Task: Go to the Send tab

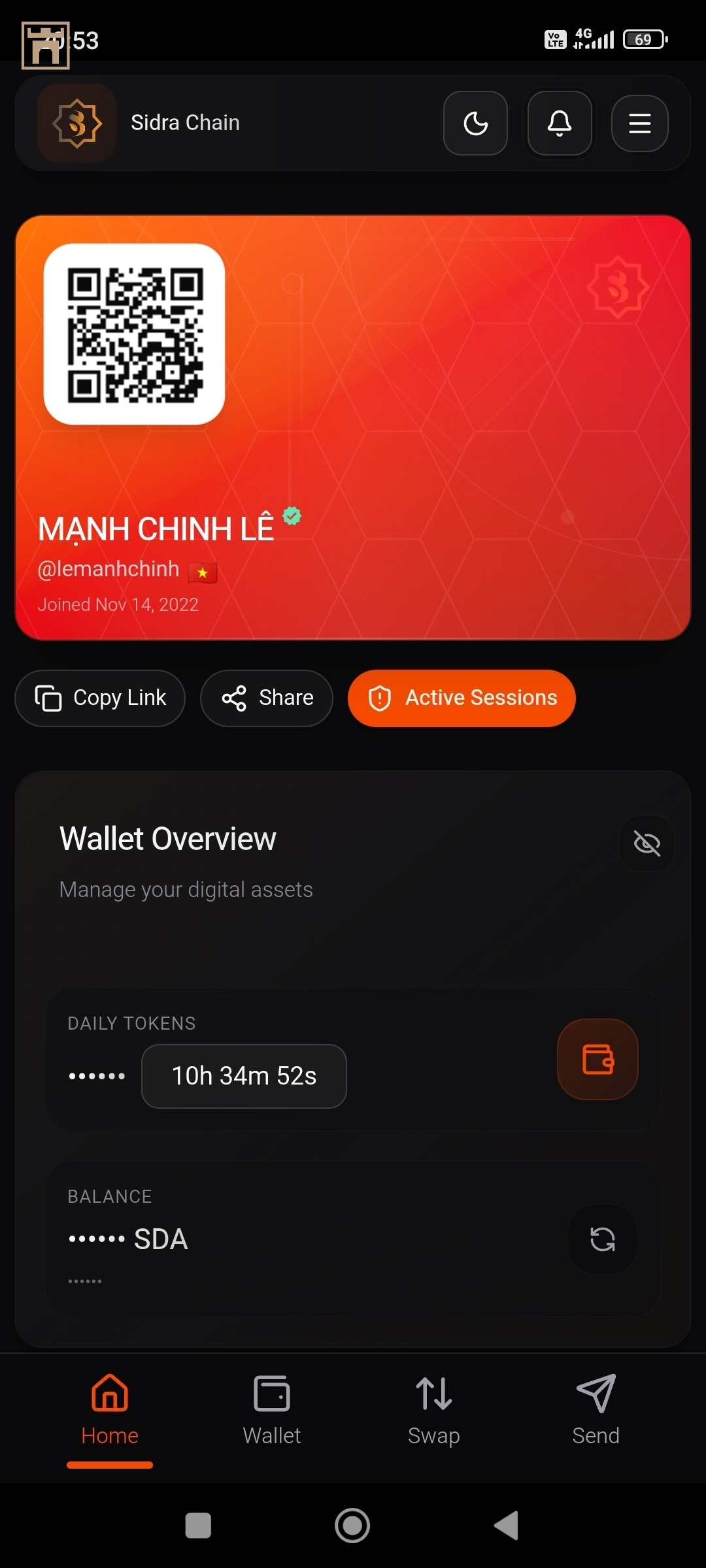Action: point(596,1409)
